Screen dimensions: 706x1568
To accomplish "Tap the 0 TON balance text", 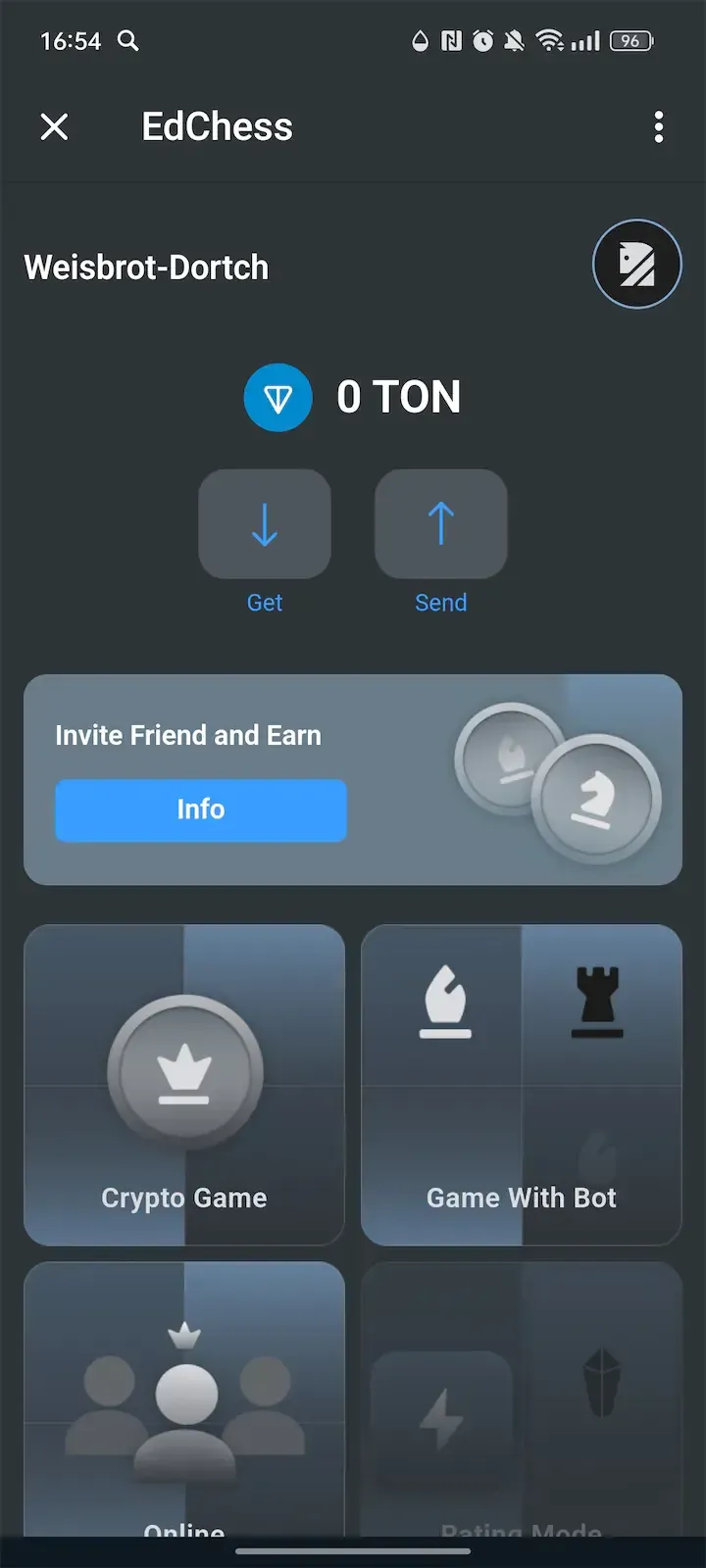I will coord(399,398).
